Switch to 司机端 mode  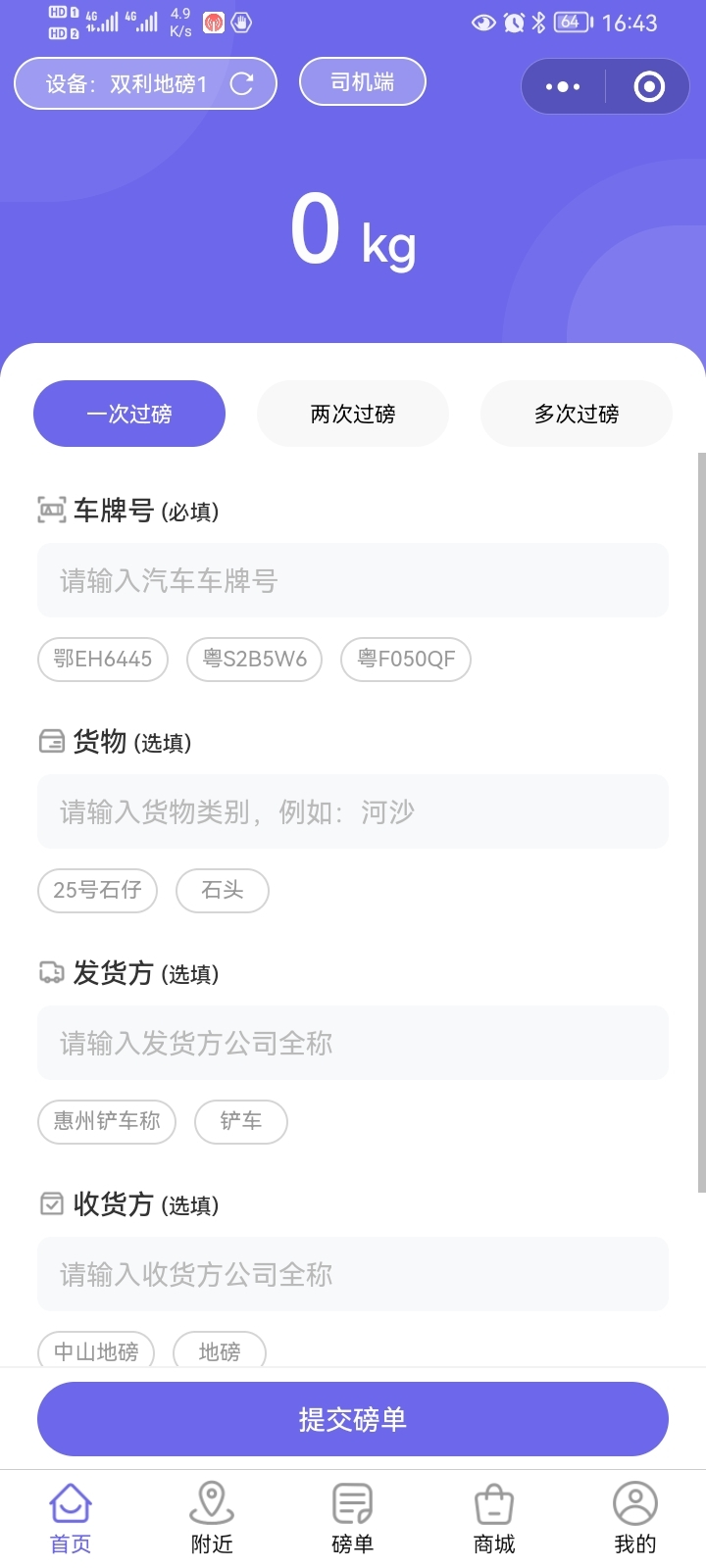(x=362, y=81)
